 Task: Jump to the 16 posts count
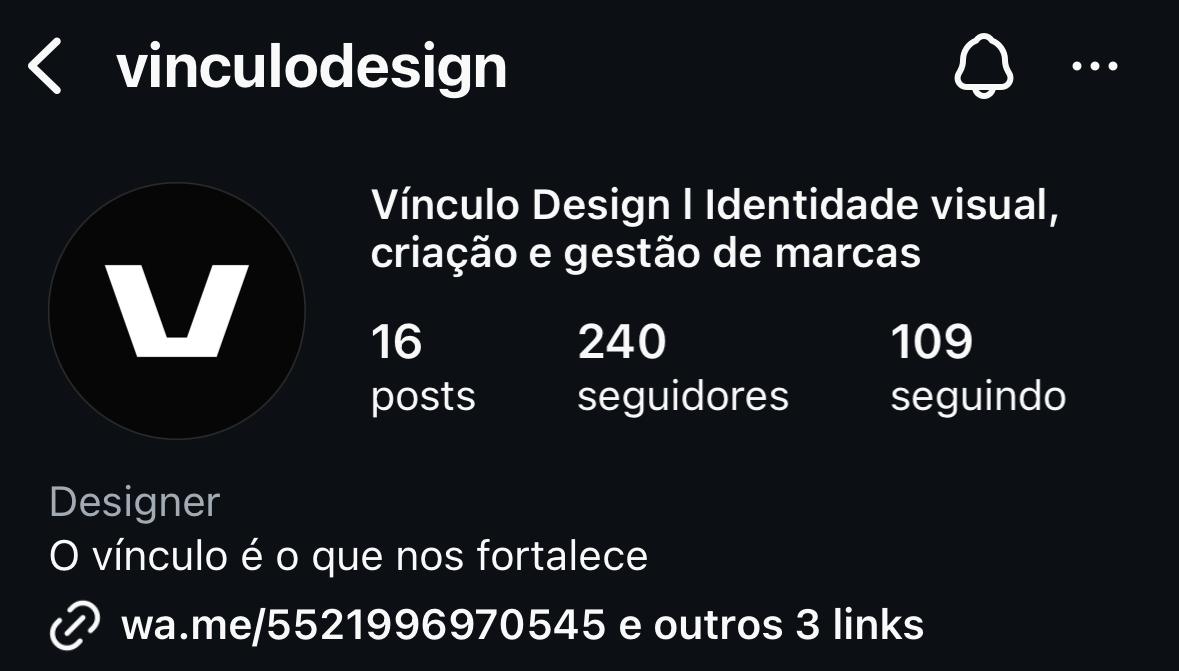[x=422, y=367]
